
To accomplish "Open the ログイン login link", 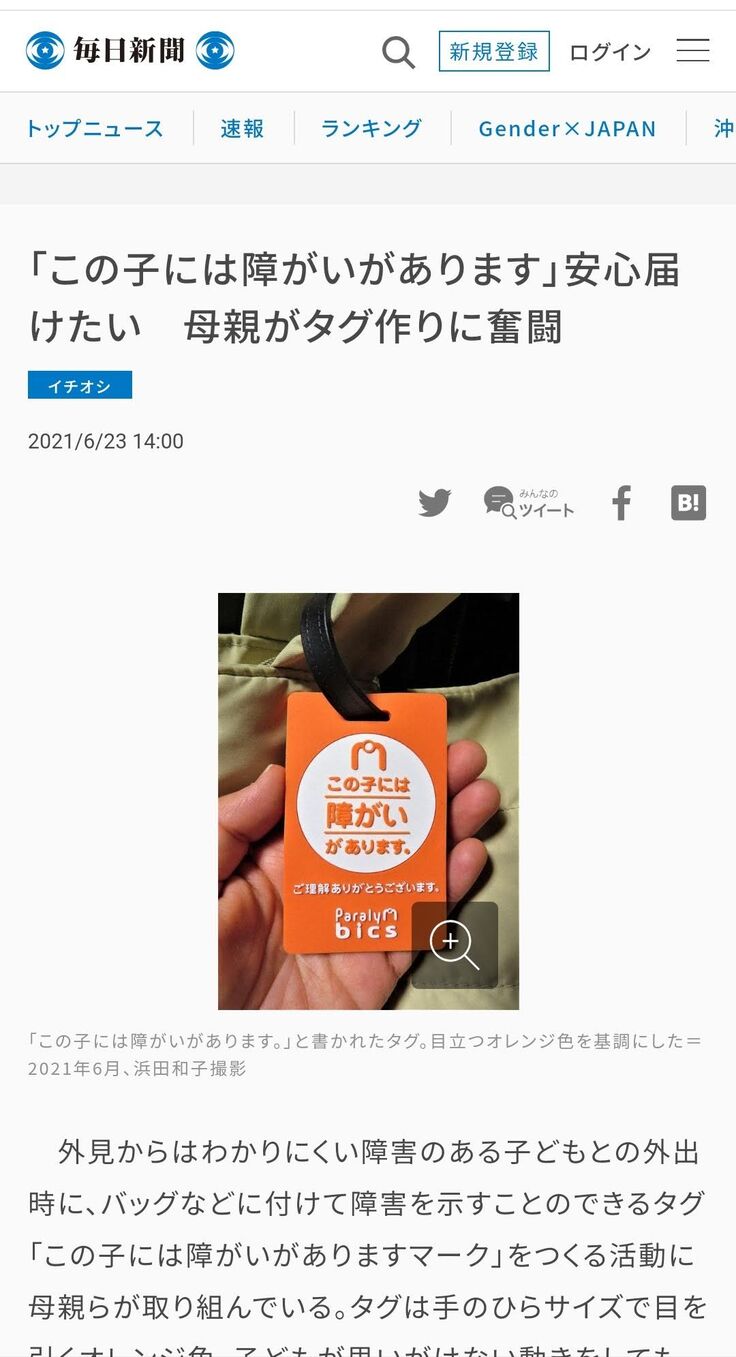I will [x=610, y=52].
